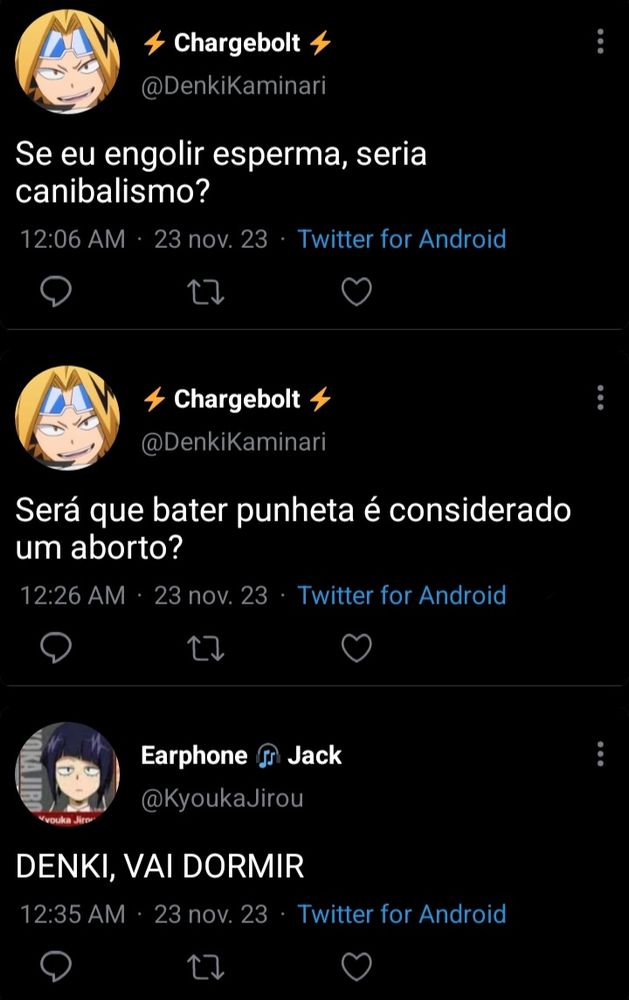The height and width of the screenshot is (1000, 629).
Task: Reply to the "seria canibalismo?" tweet
Action: tap(57, 291)
